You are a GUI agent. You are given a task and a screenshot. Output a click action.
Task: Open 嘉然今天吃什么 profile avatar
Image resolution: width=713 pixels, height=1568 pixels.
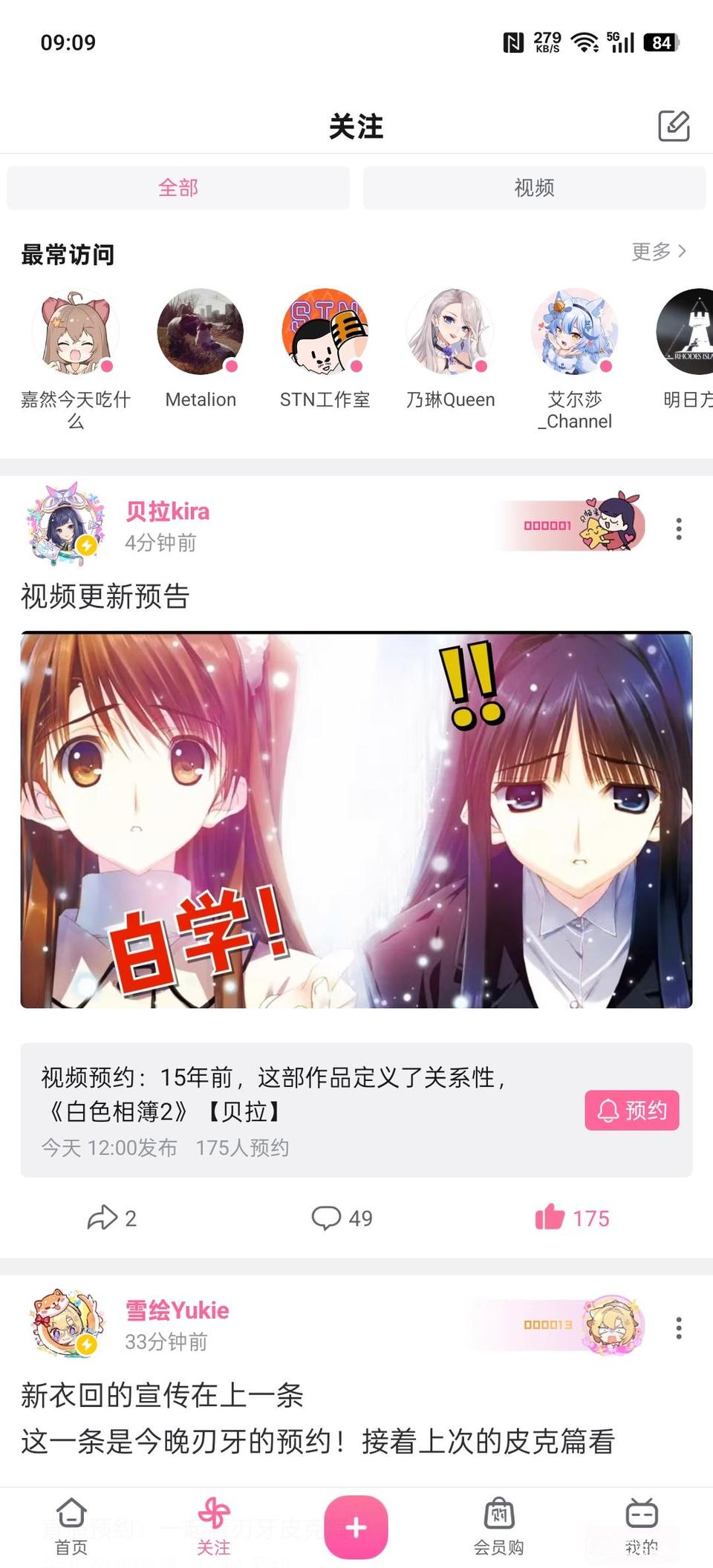pyautogui.click(x=75, y=332)
